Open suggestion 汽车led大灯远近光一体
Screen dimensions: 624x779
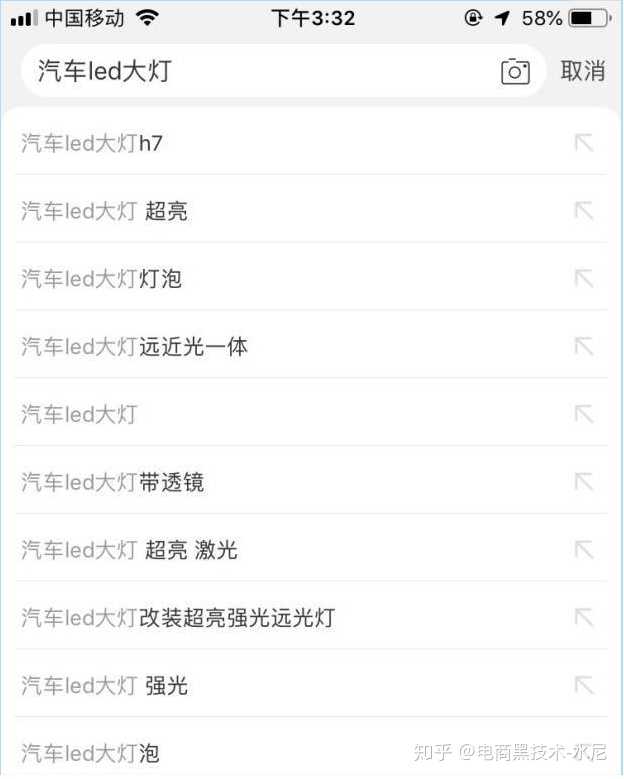pyautogui.click(x=135, y=347)
